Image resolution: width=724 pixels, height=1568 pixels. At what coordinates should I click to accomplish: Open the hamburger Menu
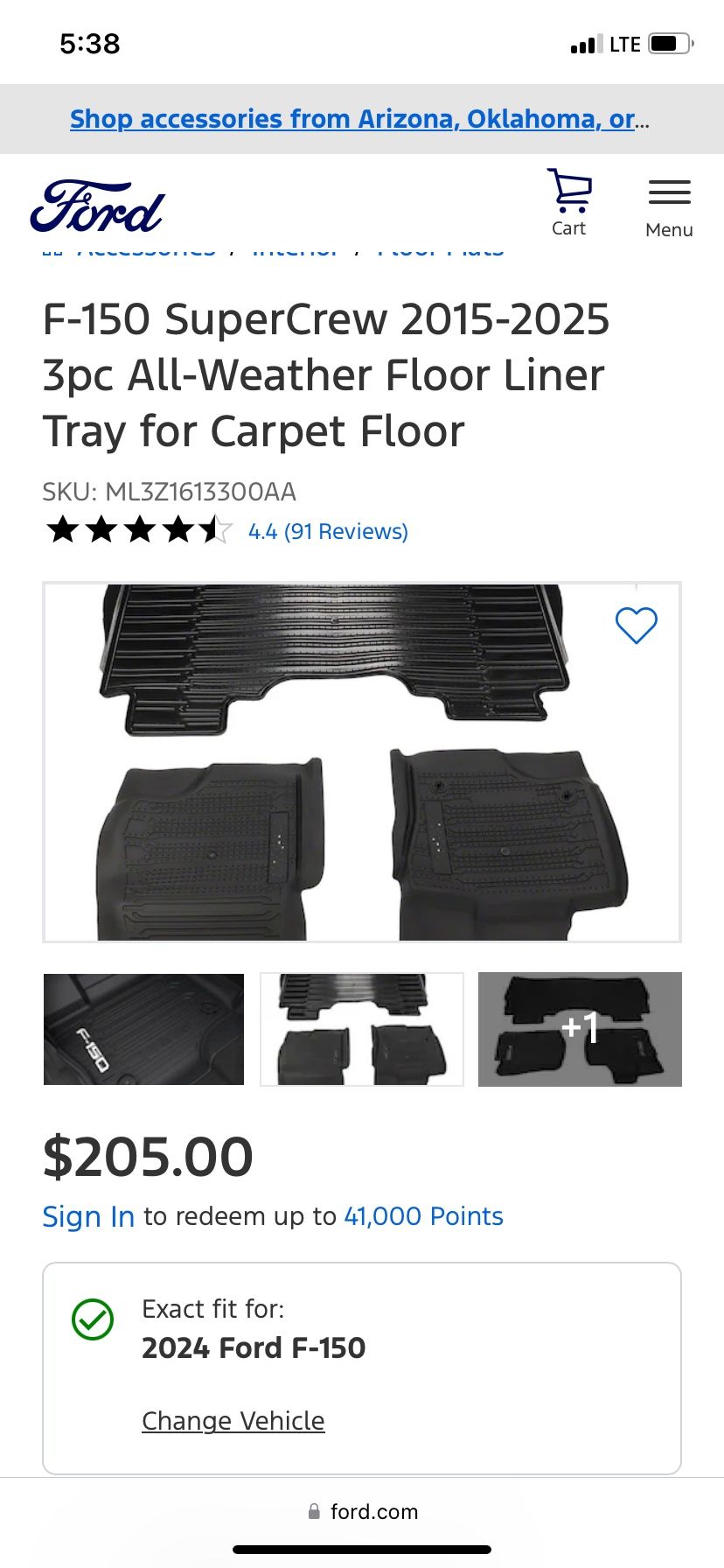(669, 207)
